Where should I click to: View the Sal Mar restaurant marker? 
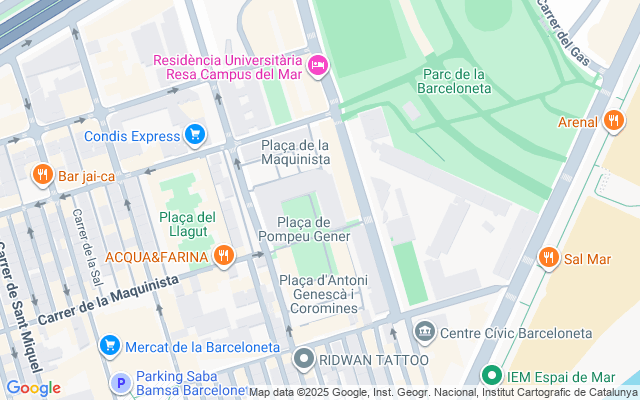[x=548, y=258]
